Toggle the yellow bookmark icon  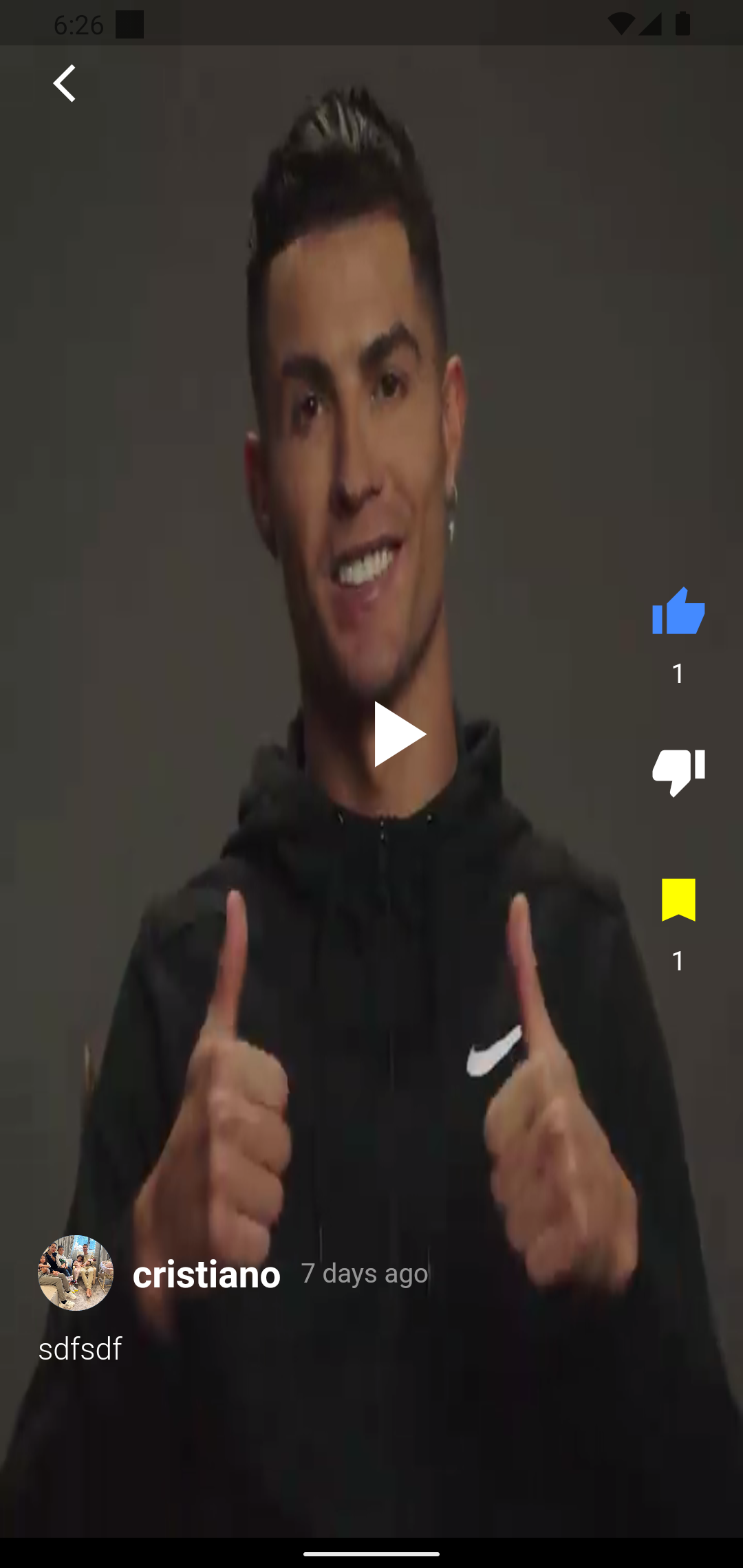click(x=678, y=899)
